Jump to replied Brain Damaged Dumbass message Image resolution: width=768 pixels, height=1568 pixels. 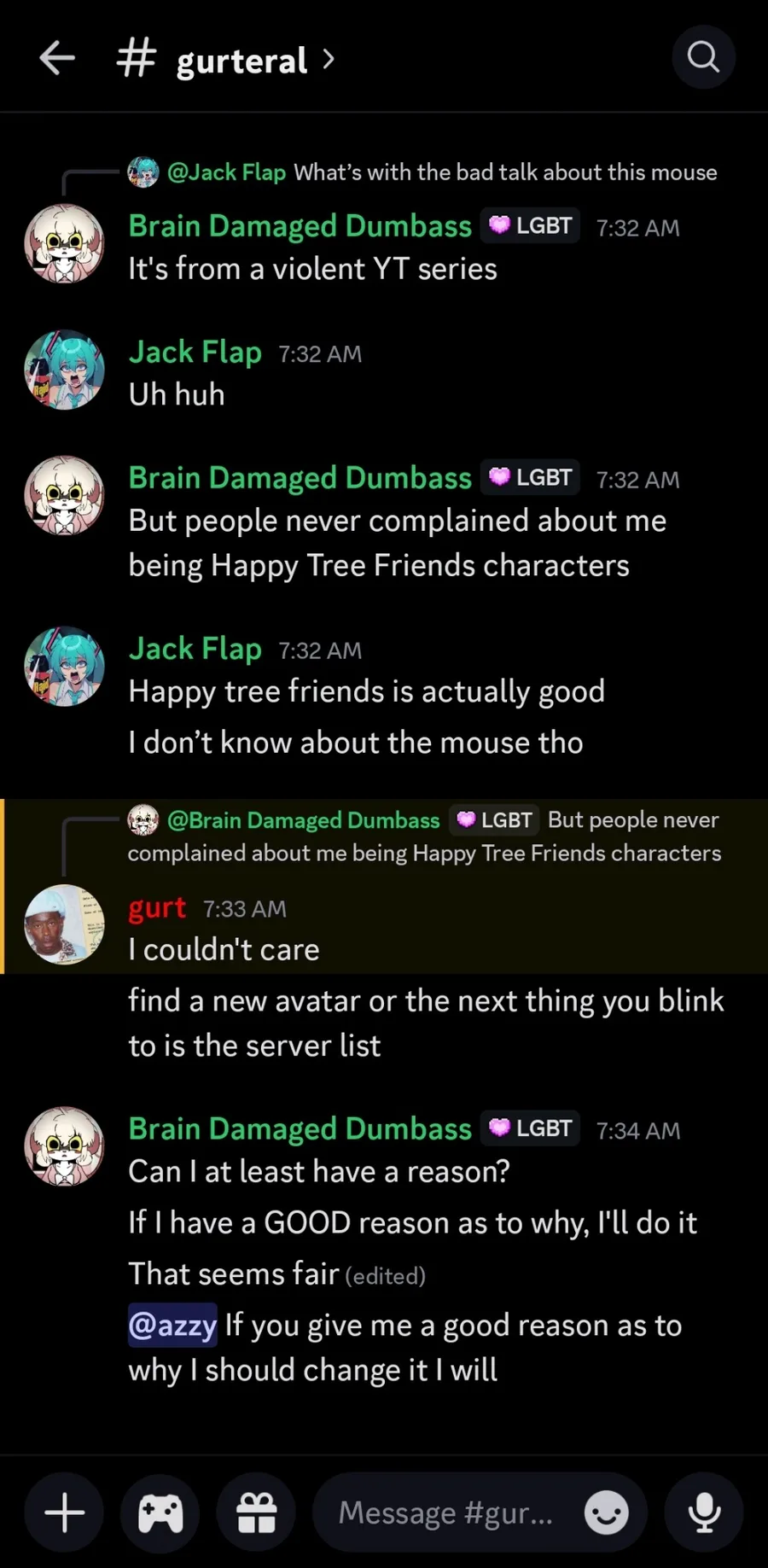(424, 836)
